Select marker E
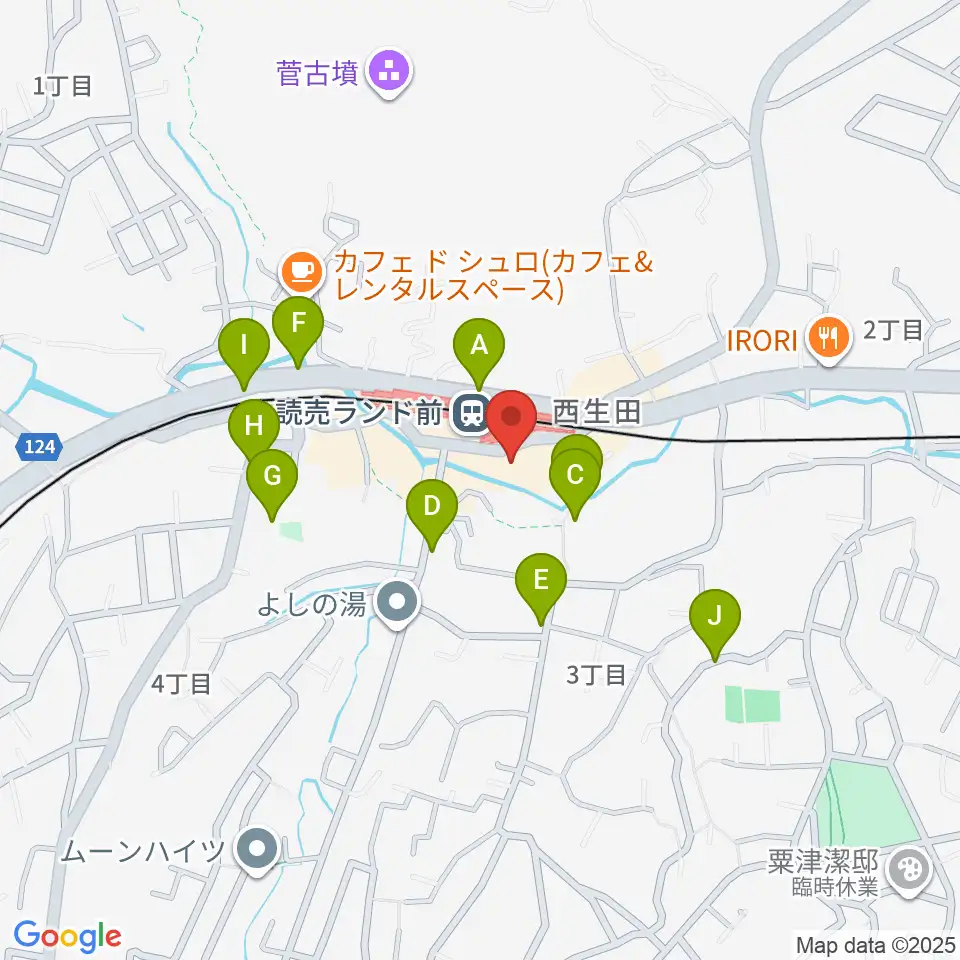960x960 pixels. coord(541,580)
